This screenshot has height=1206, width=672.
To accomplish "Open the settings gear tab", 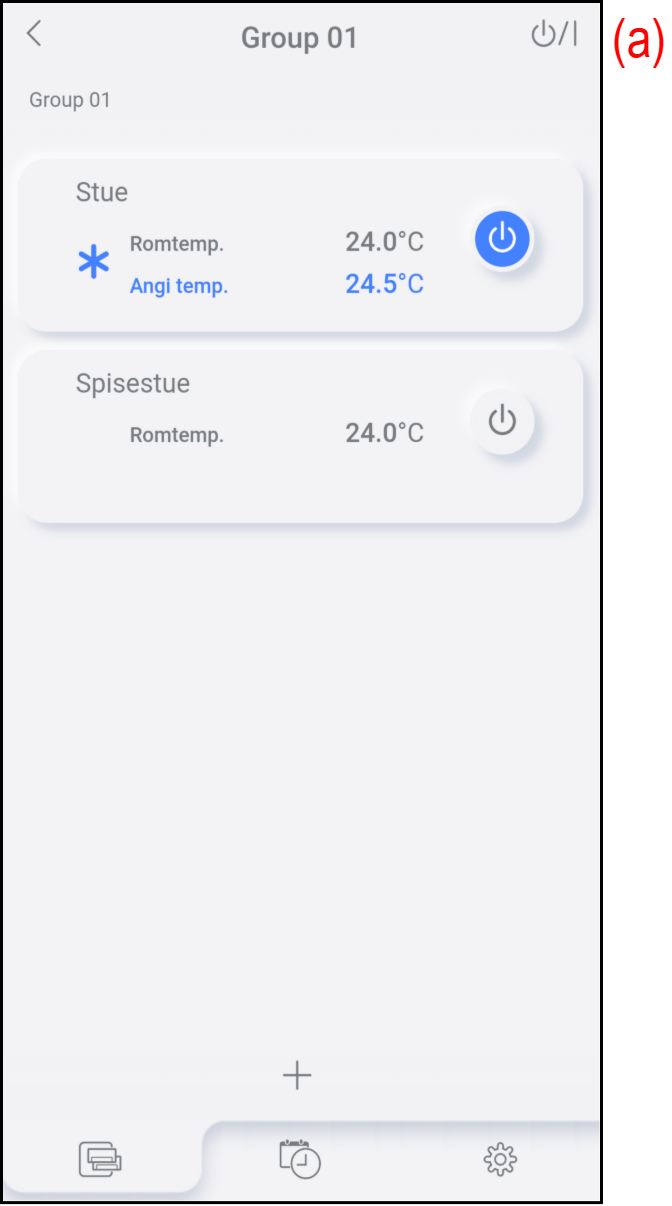I will point(499,1159).
